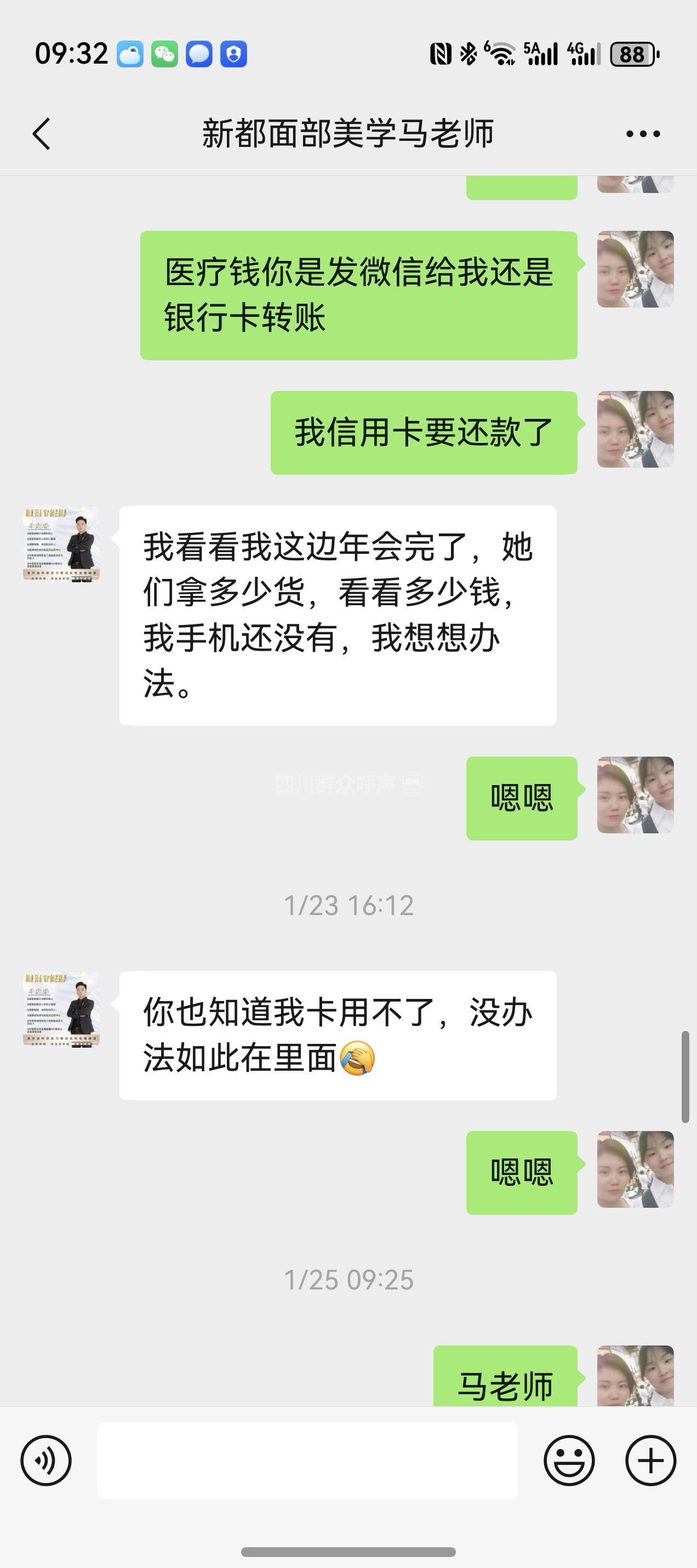Viewport: 697px width, 1568px height.
Task: Focus the message text field
Action: (307, 1460)
